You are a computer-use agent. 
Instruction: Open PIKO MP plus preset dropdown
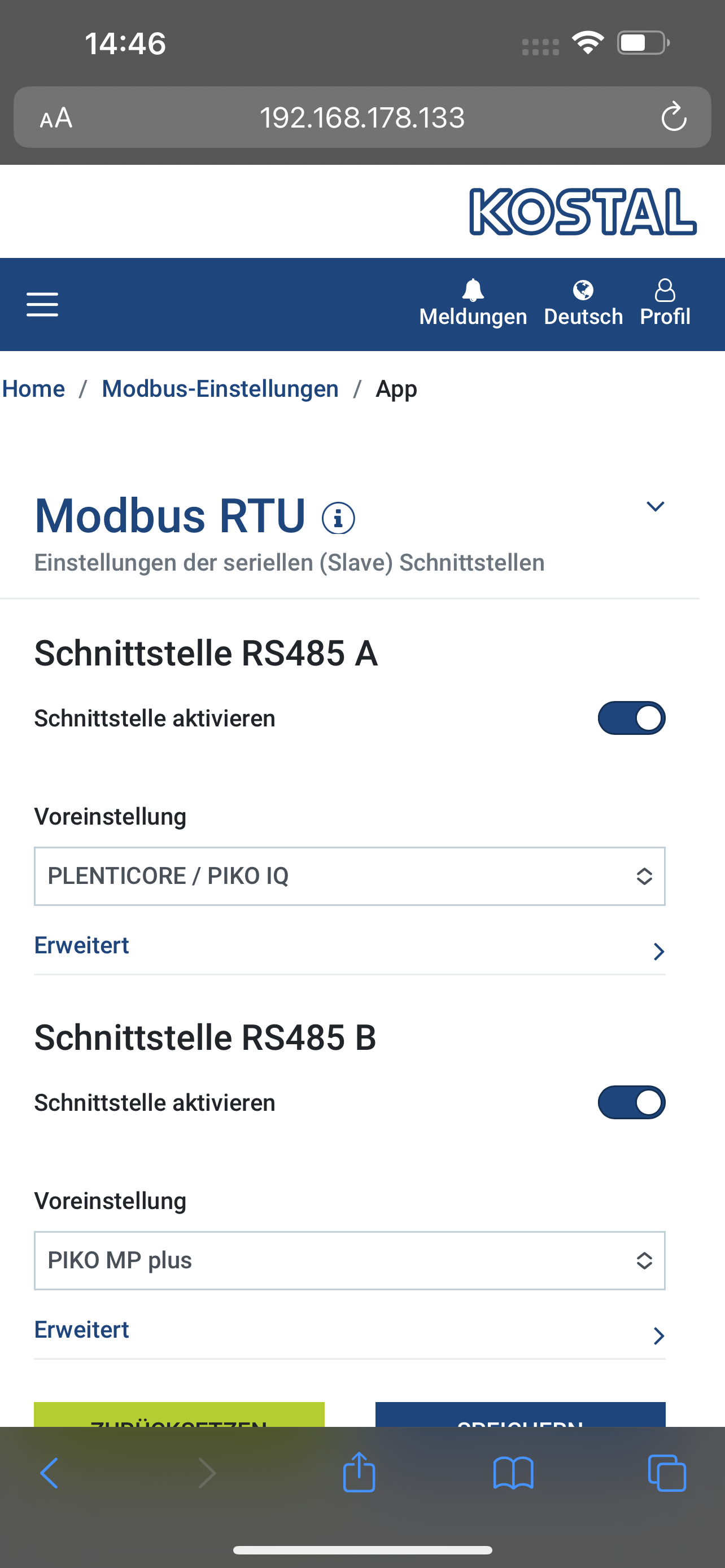pos(350,1260)
